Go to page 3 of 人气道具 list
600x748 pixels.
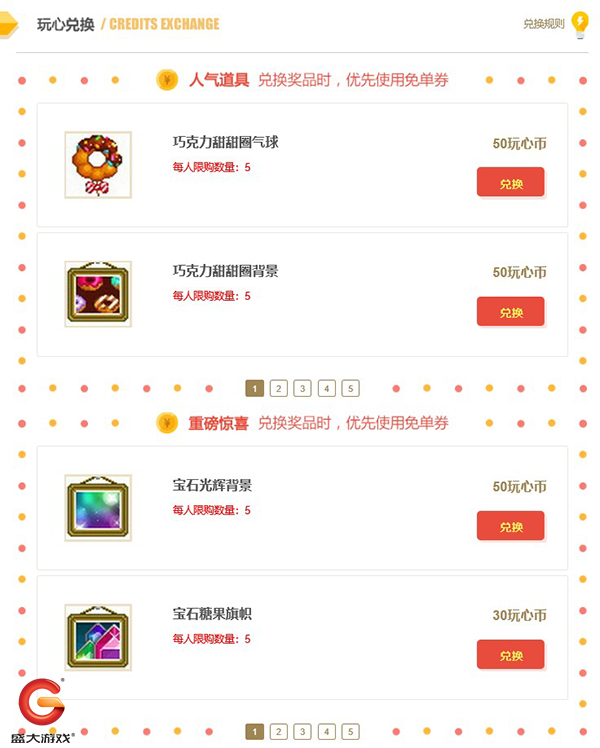pyautogui.click(x=302, y=388)
